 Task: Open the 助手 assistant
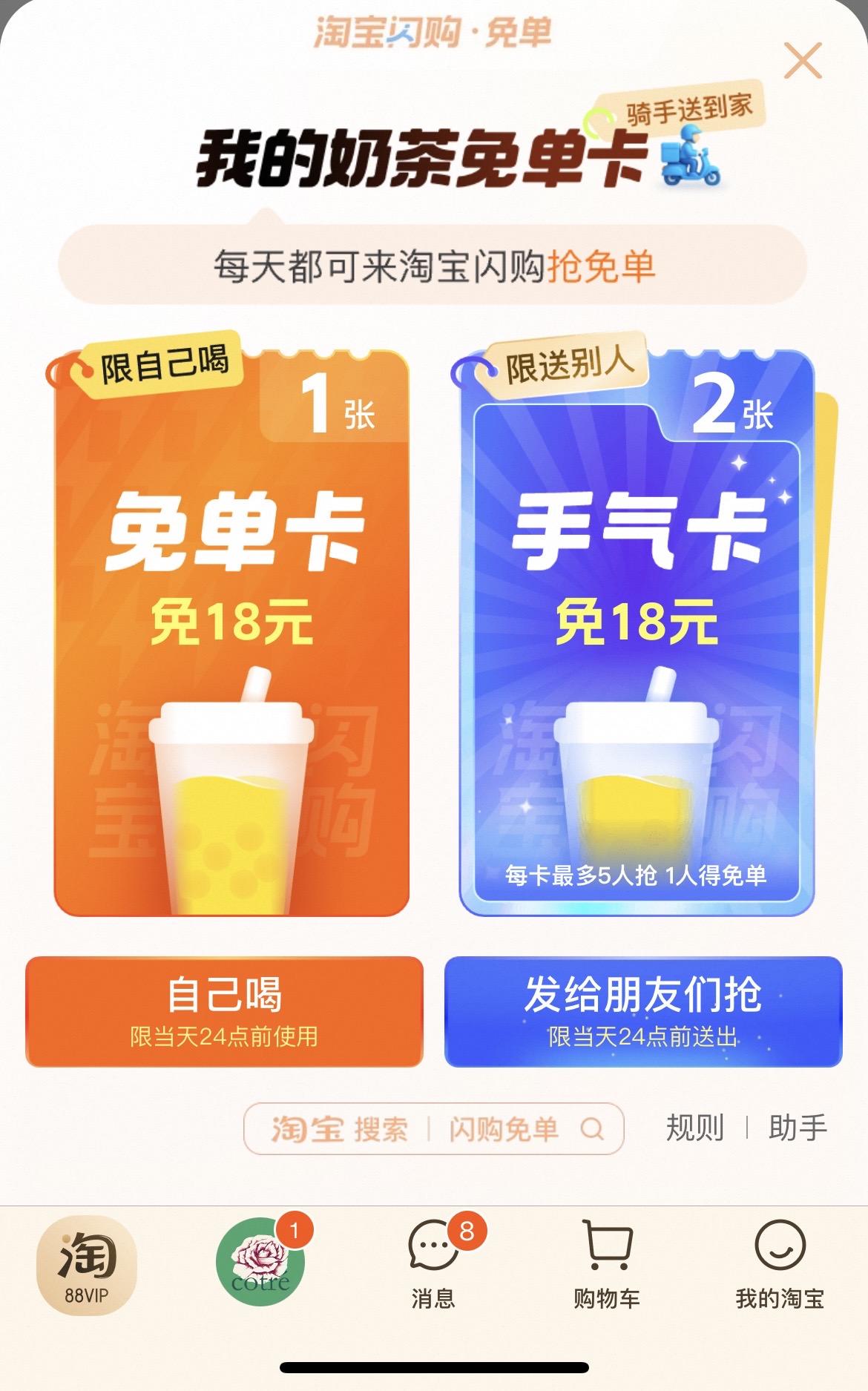tap(798, 1128)
